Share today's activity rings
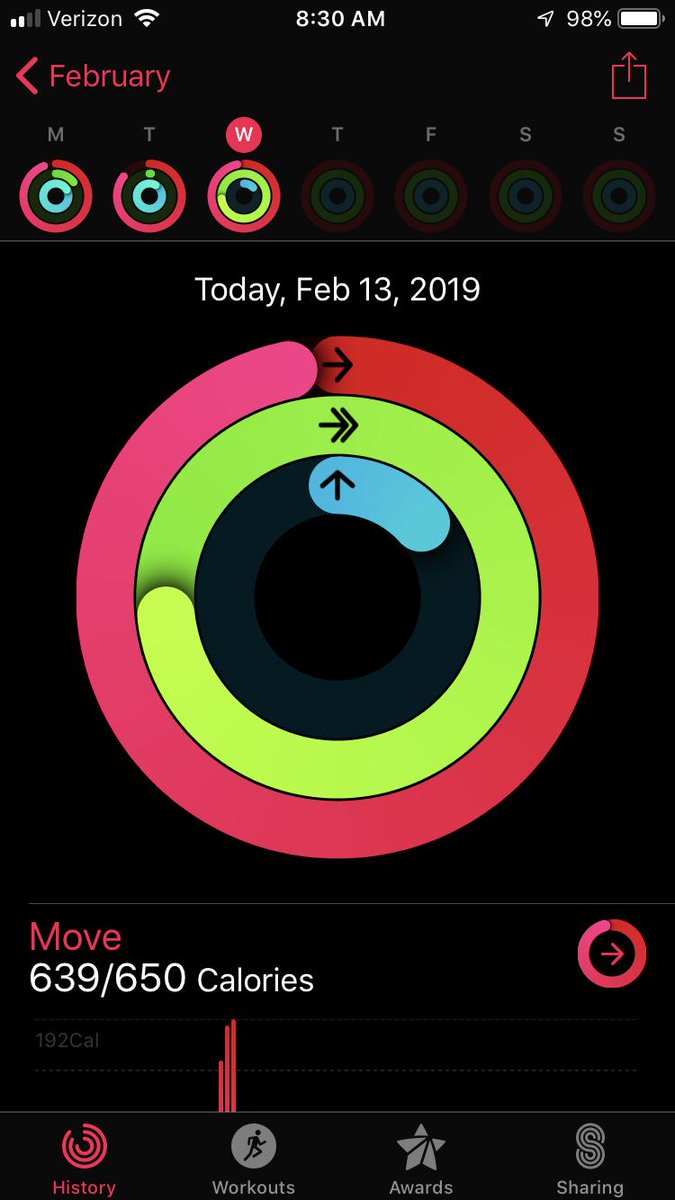 pos(629,77)
